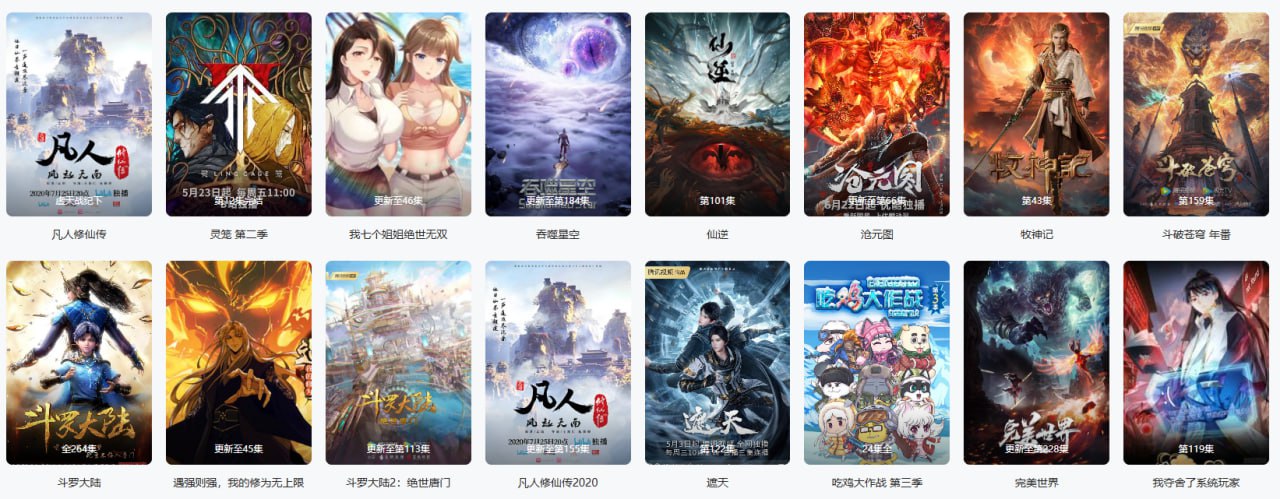This screenshot has width=1280, height=499.
Task: Tap the 仙逆 poster
Action: 717,114
